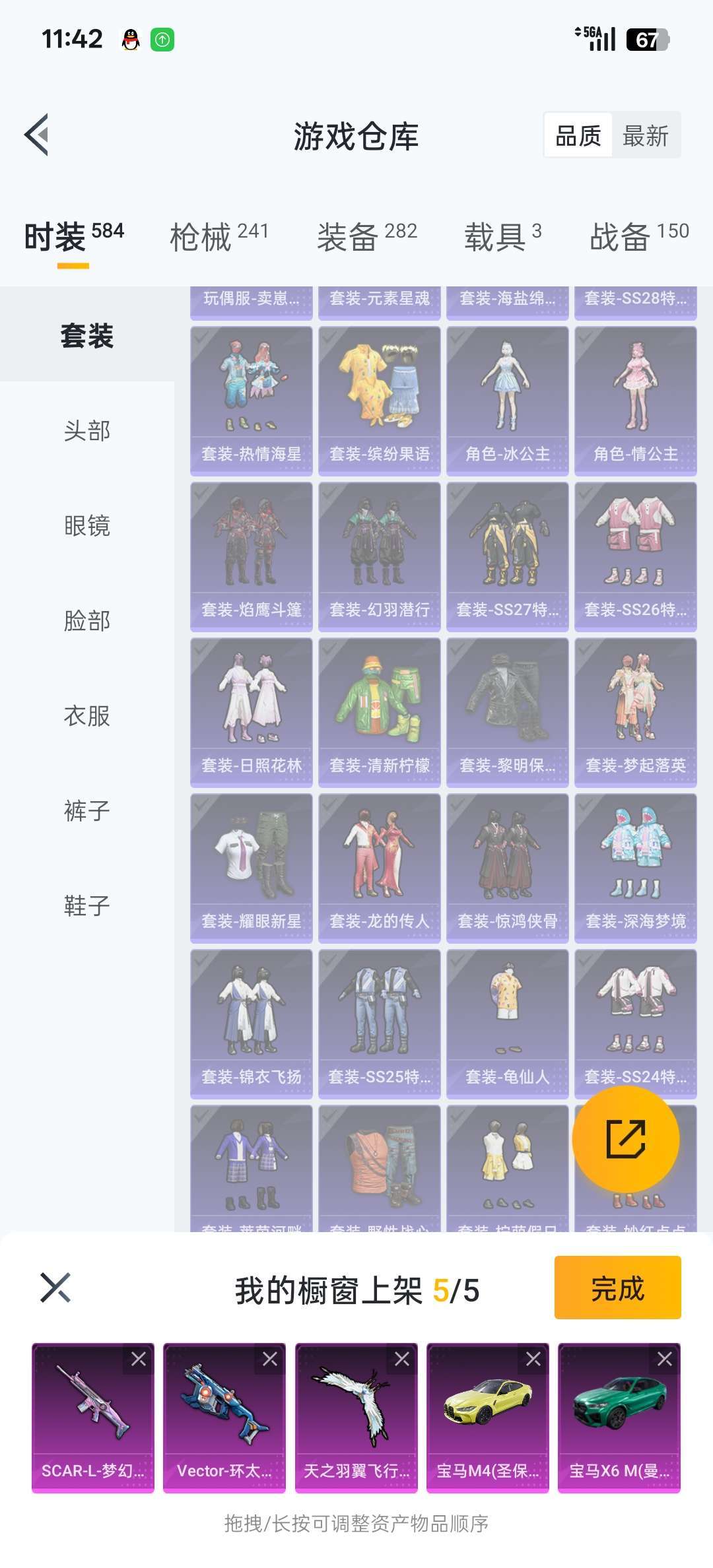Switch to the 枪械 tab
Viewport: 713px width, 1568px height.
coord(219,237)
